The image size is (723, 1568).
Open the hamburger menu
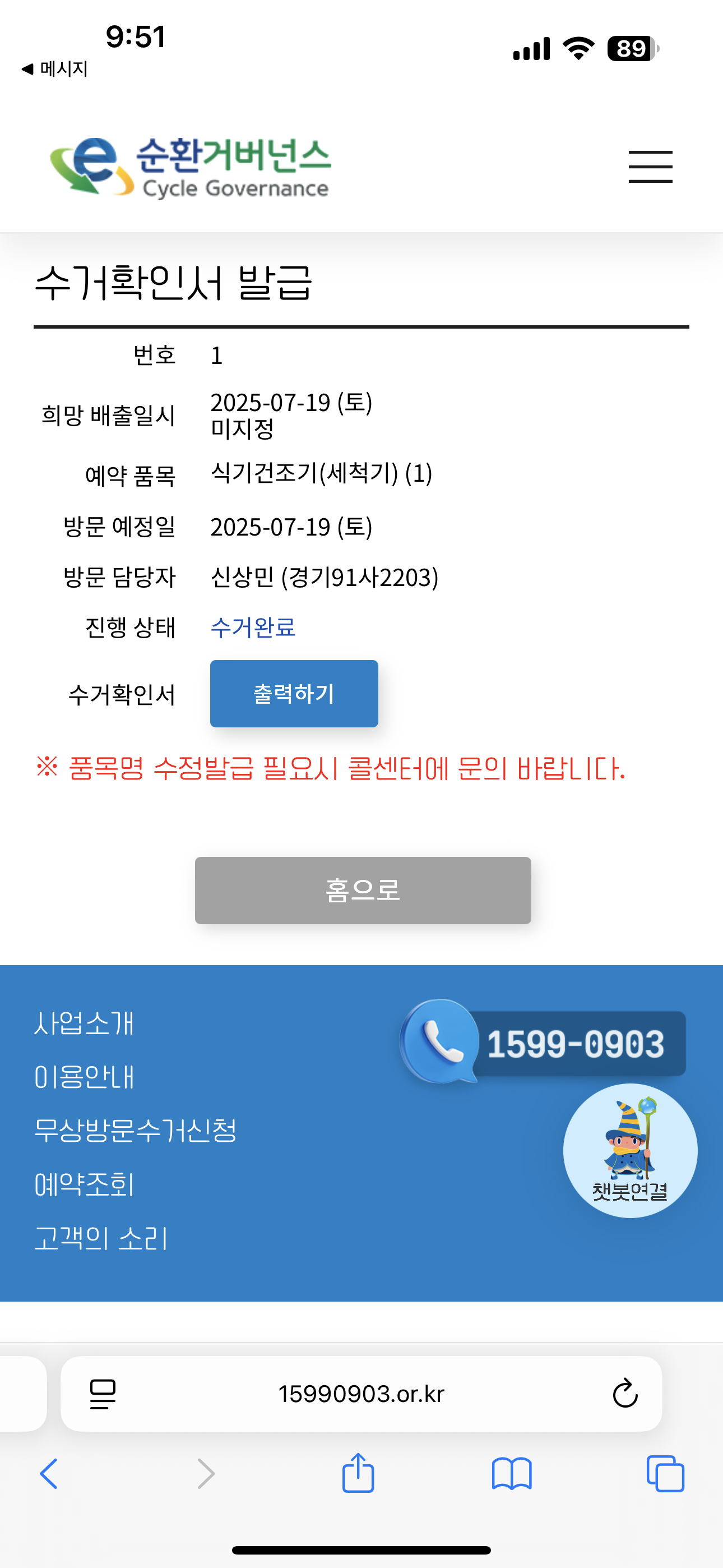[x=650, y=167]
